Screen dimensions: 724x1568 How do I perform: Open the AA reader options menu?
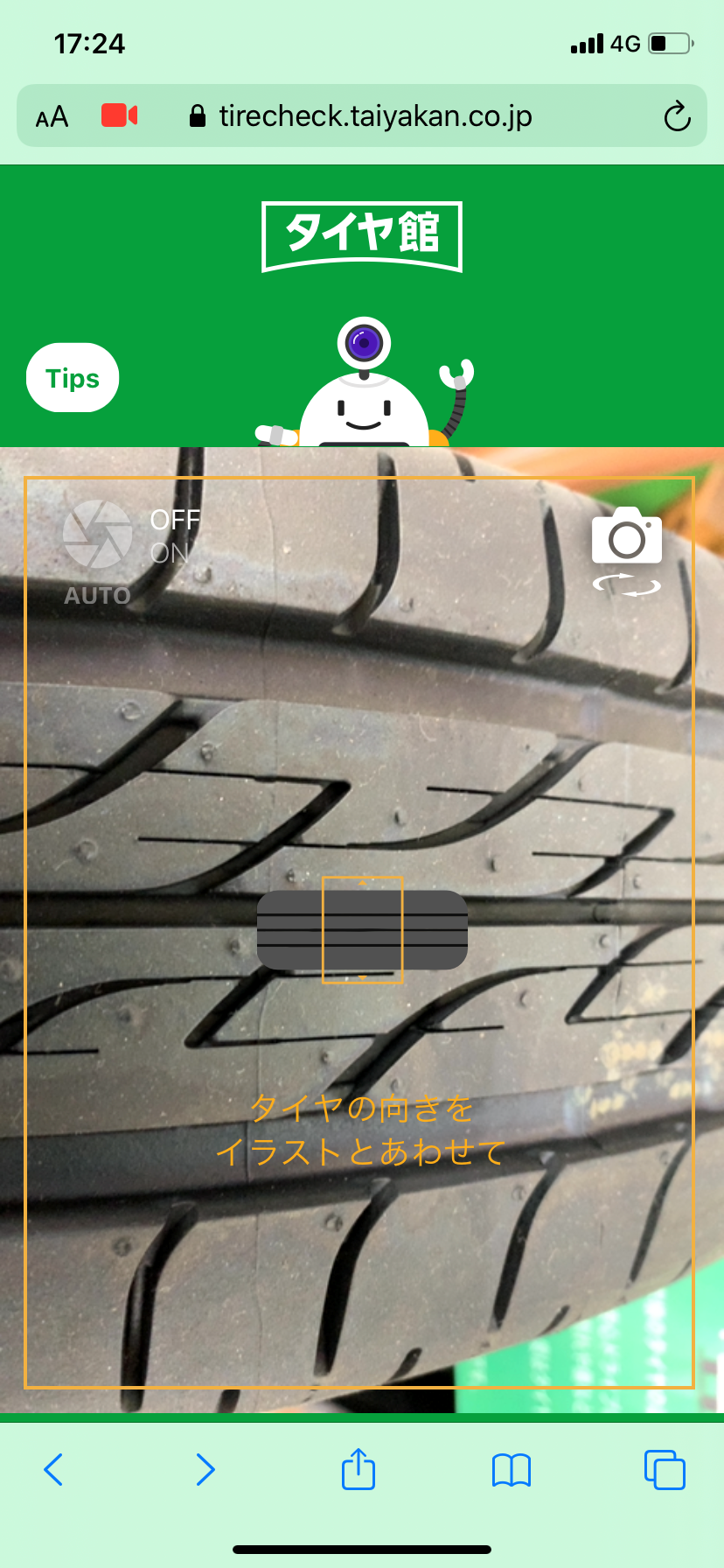coord(52,116)
